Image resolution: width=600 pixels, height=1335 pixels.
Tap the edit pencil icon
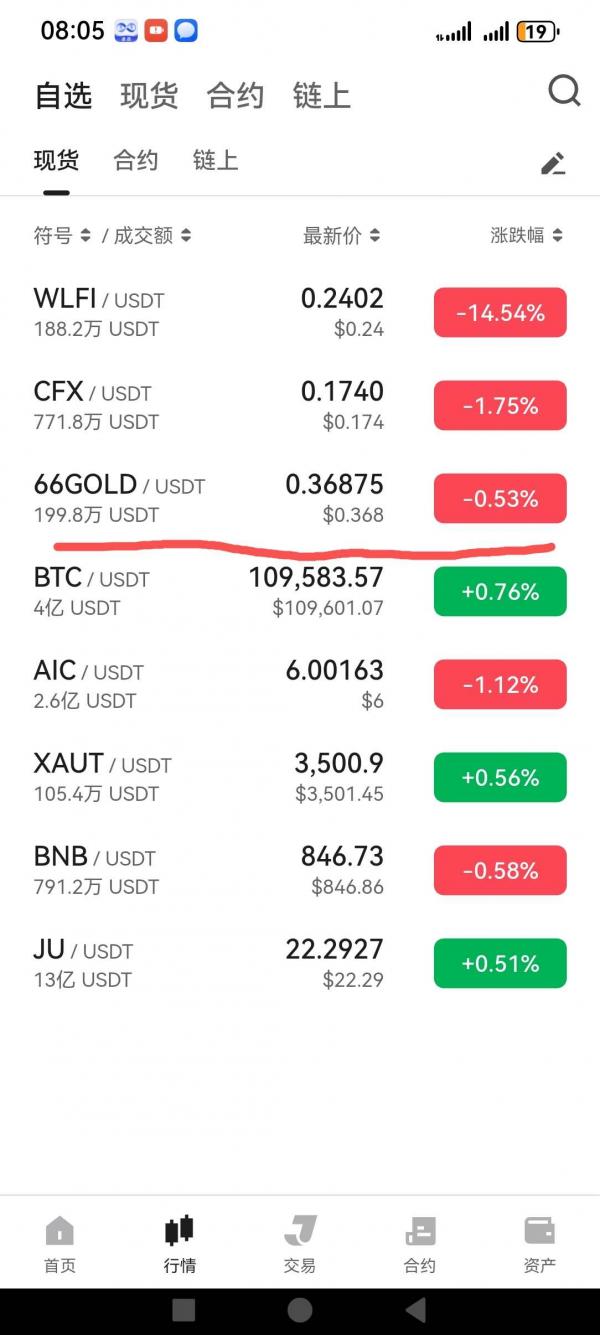553,164
